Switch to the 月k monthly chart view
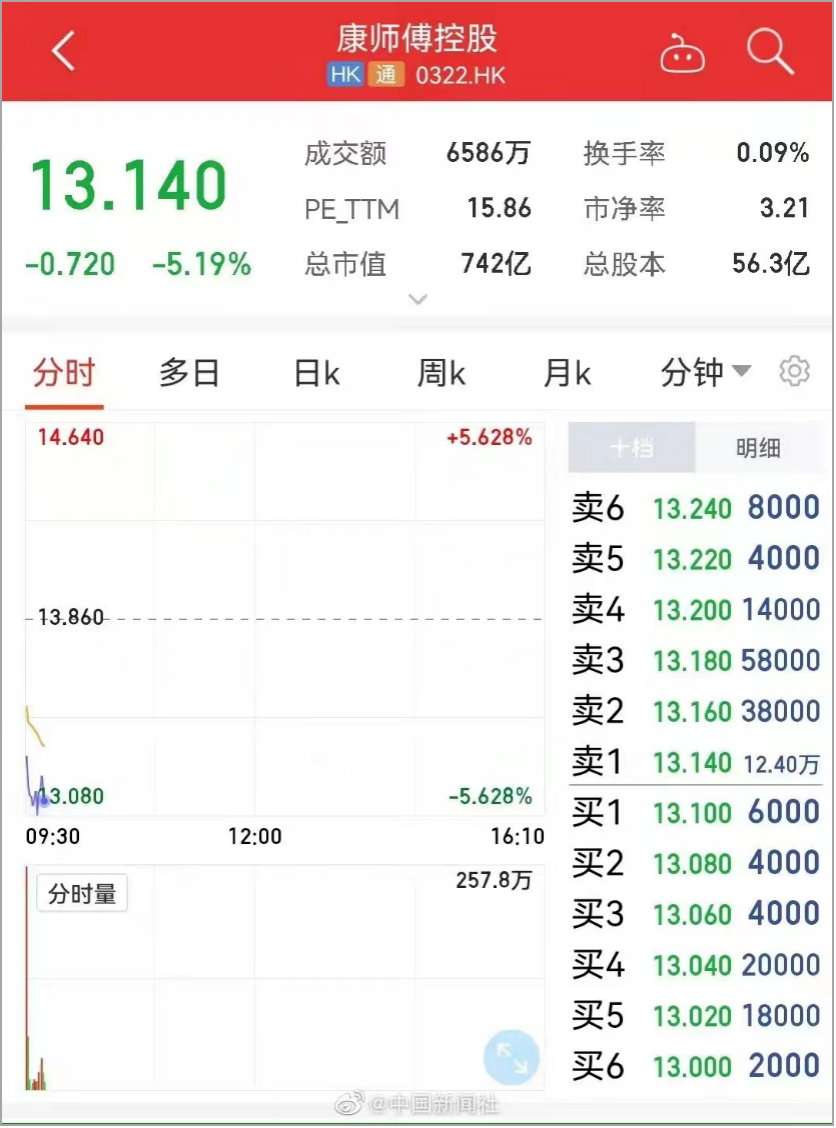The height and width of the screenshot is (1128, 836). (x=566, y=371)
